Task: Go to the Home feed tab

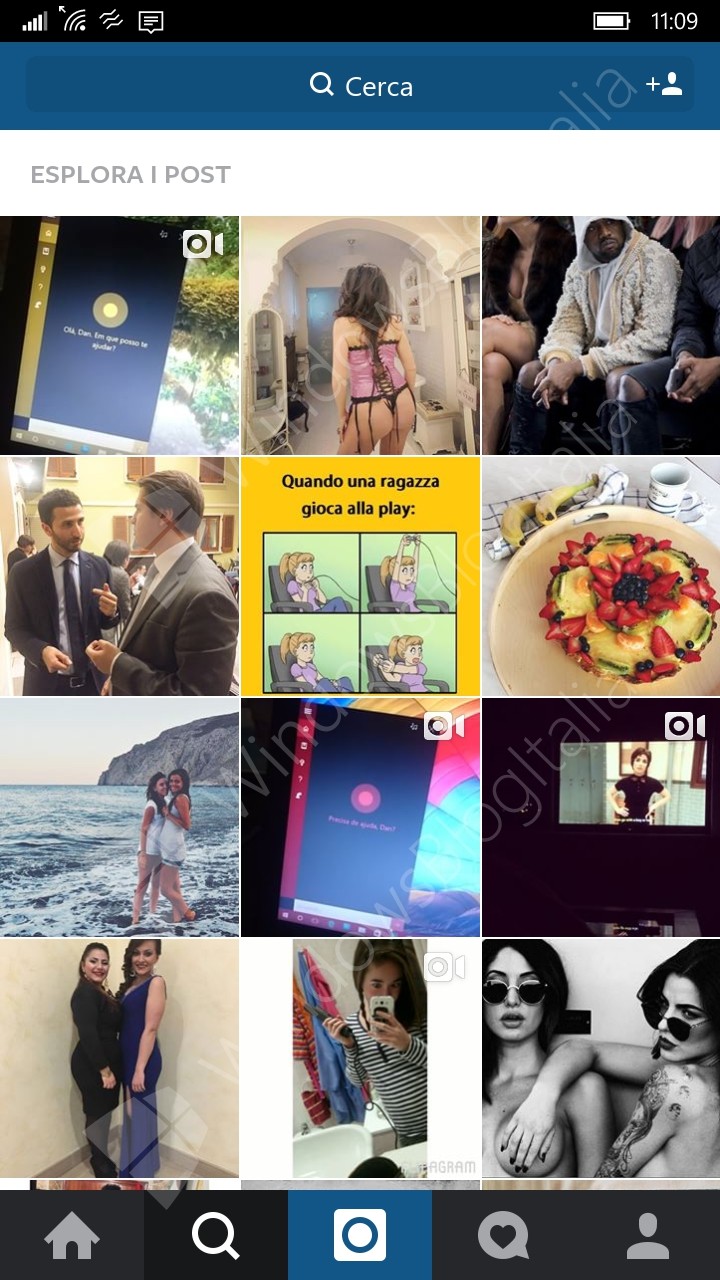Action: click(x=72, y=1237)
